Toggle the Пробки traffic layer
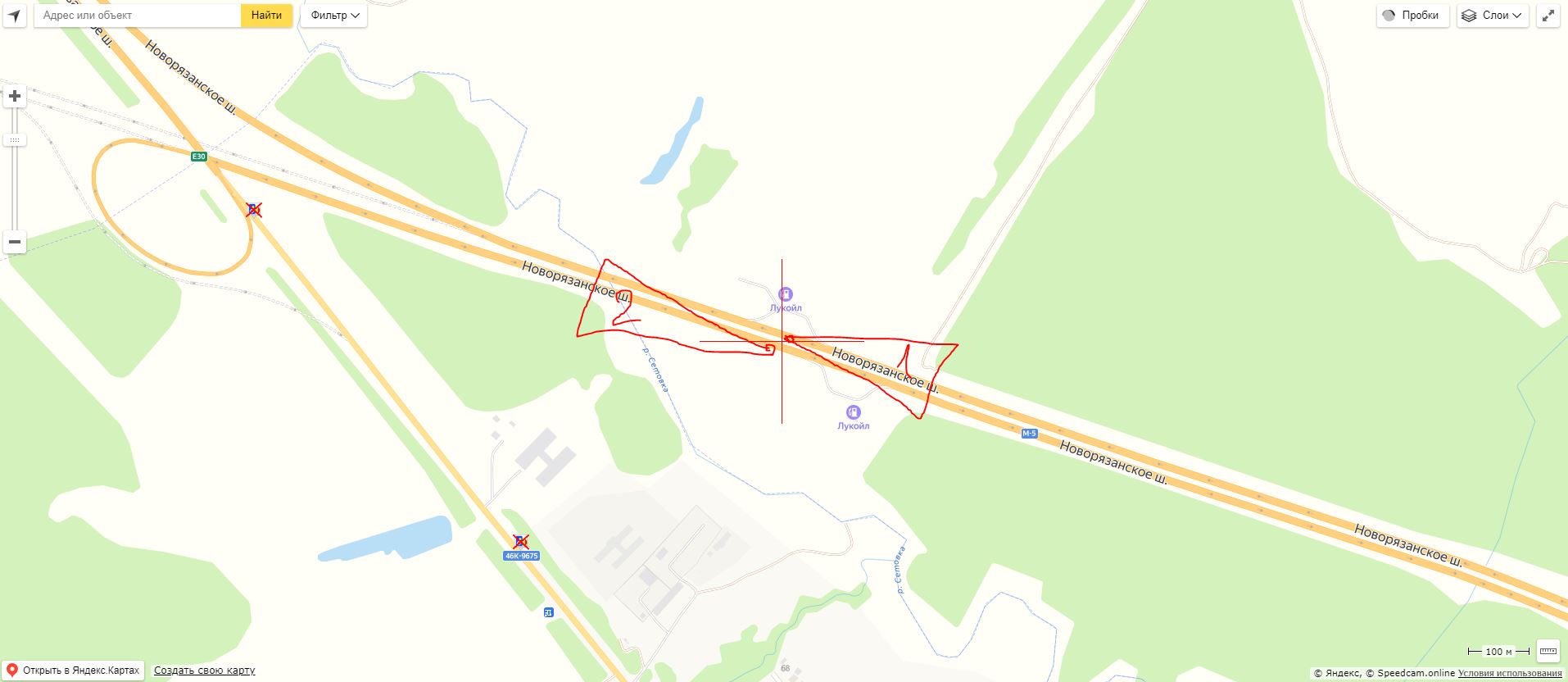 tap(1412, 16)
